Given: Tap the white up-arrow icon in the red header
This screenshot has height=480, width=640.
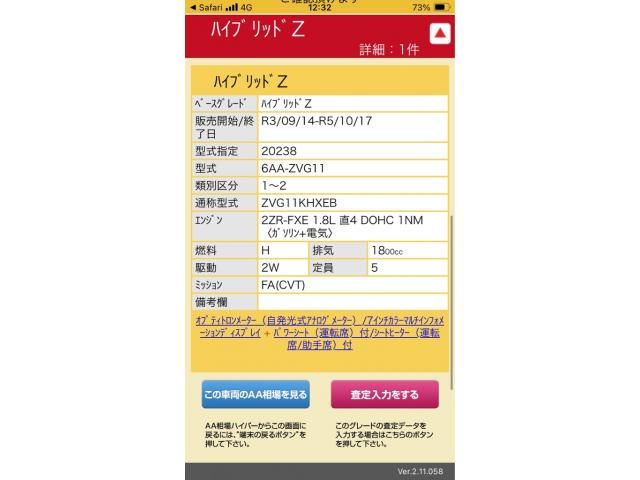Looking at the screenshot, I should pos(440,34).
